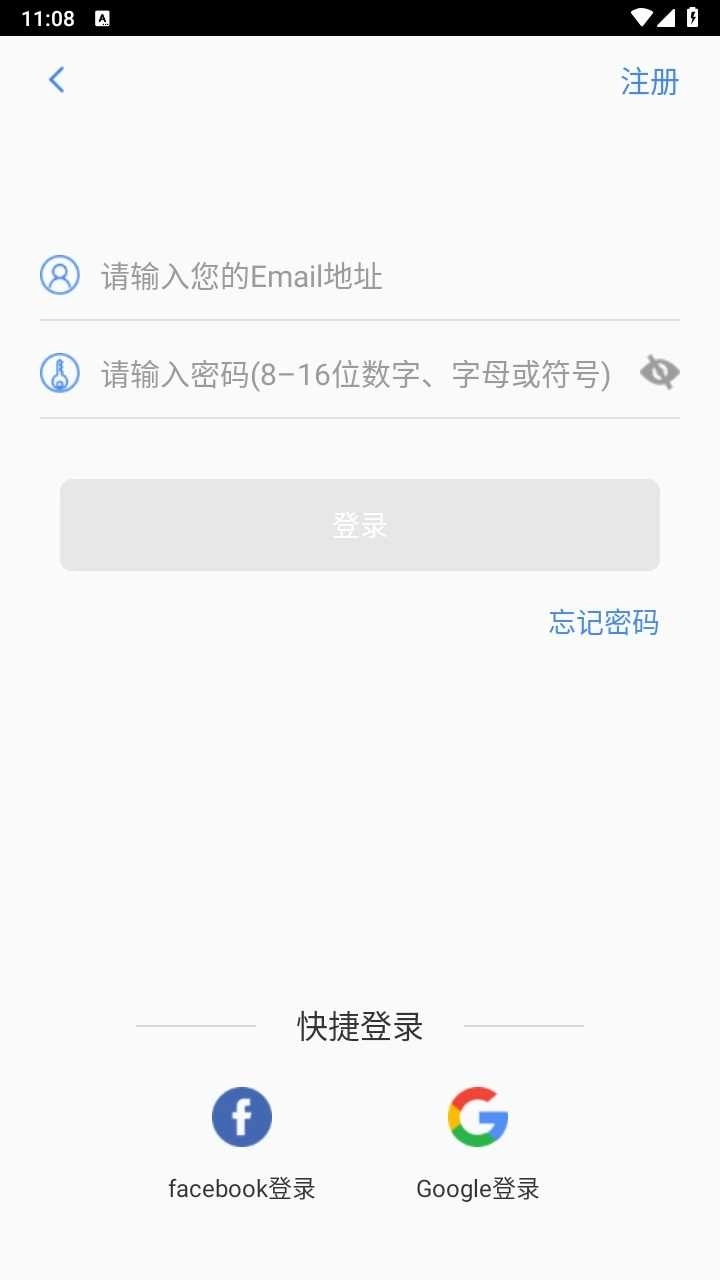Click the signal strength icon in status bar
Image resolution: width=720 pixels, height=1280 pixels.
tap(668, 17)
